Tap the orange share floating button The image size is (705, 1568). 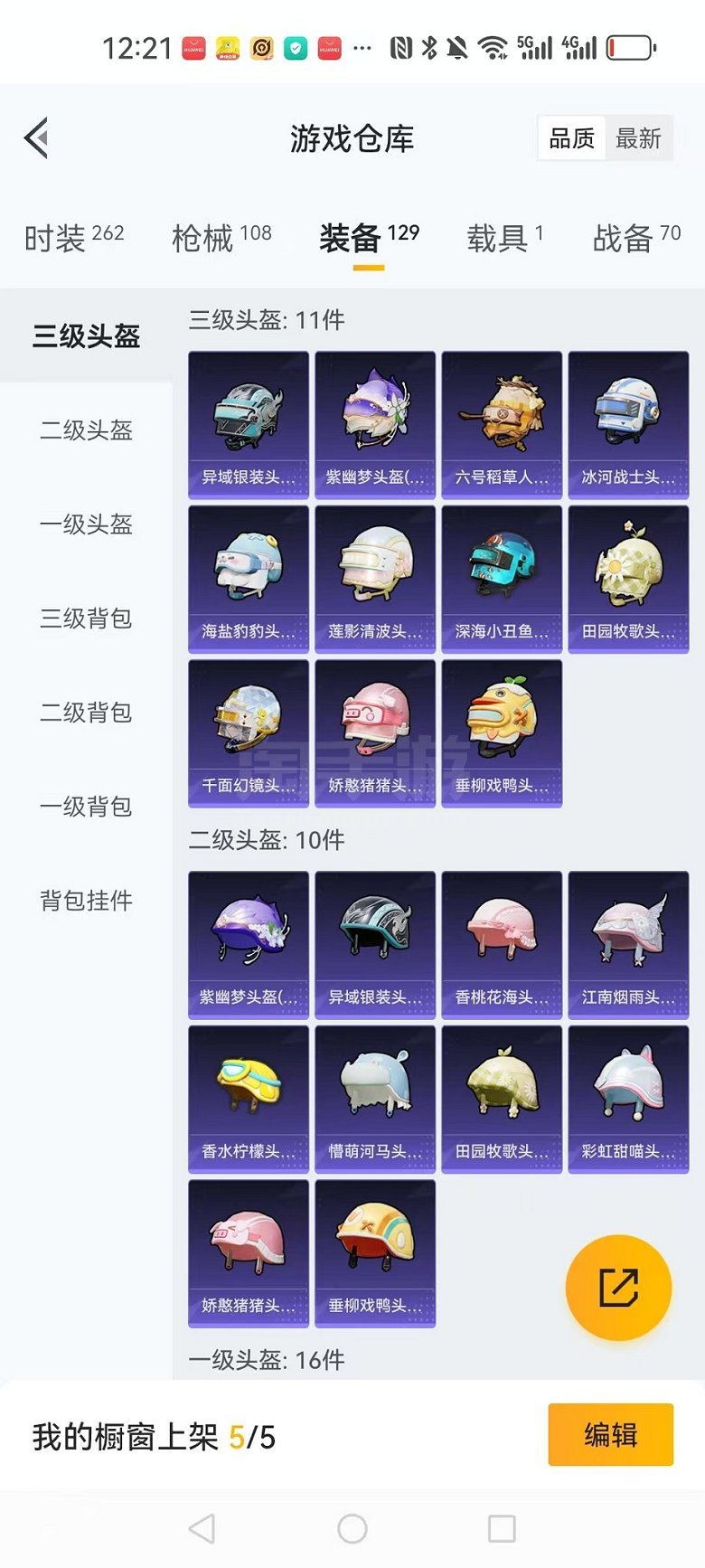point(618,1288)
